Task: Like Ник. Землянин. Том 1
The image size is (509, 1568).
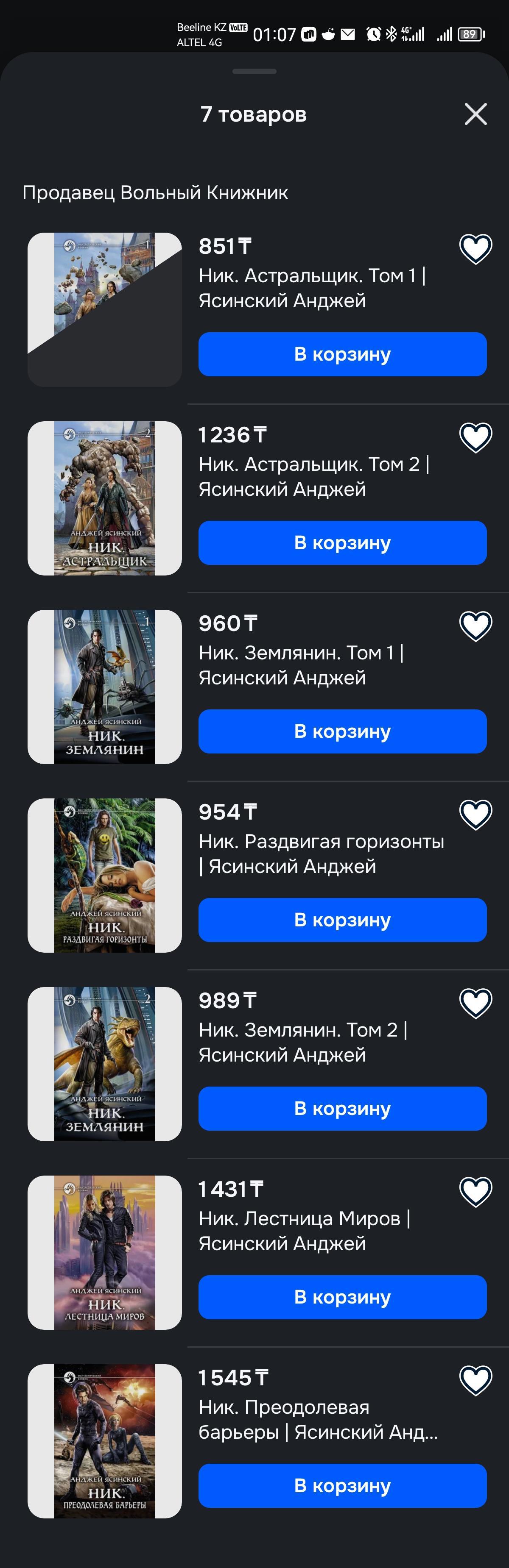Action: pos(475,626)
